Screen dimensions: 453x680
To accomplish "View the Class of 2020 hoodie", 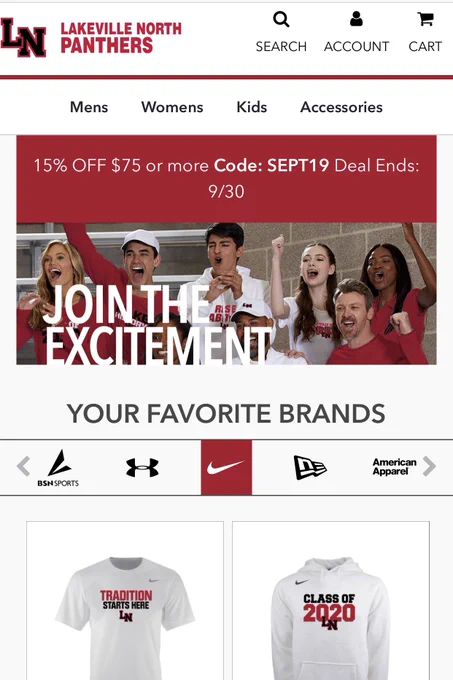I will pyautogui.click(x=331, y=601).
